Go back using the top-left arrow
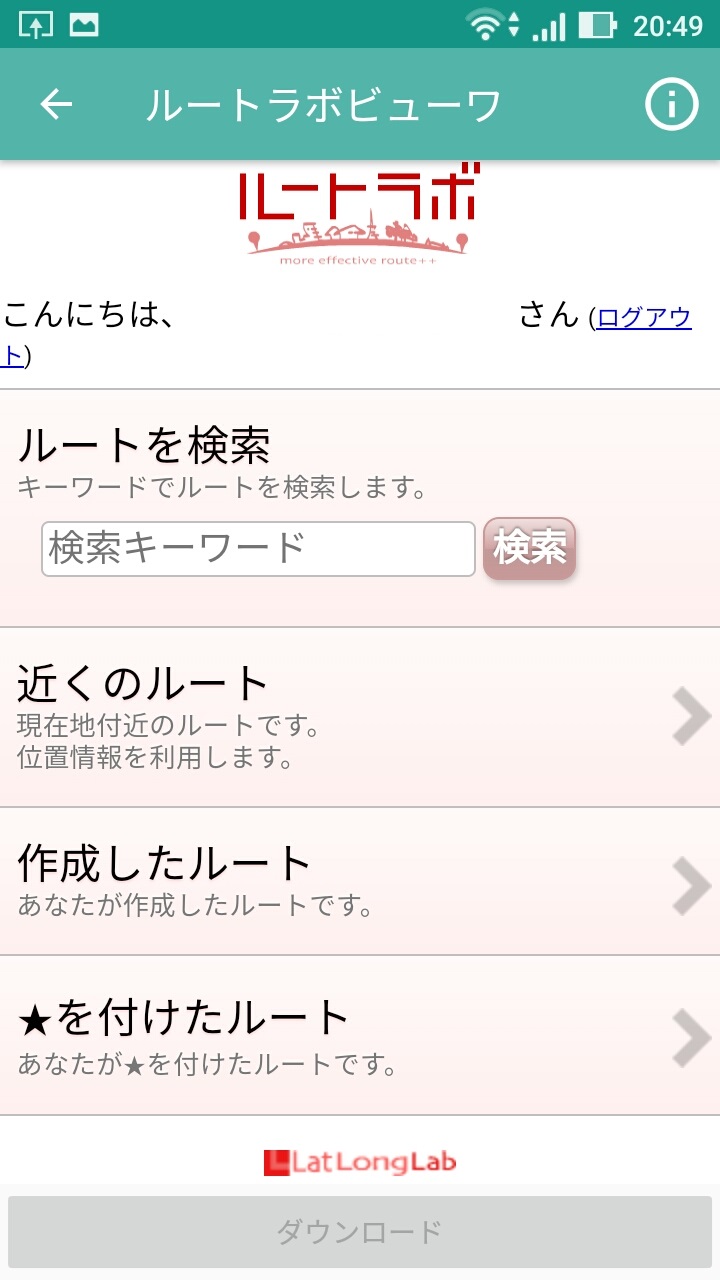Screen dimensions: 720x1280 tap(56, 104)
